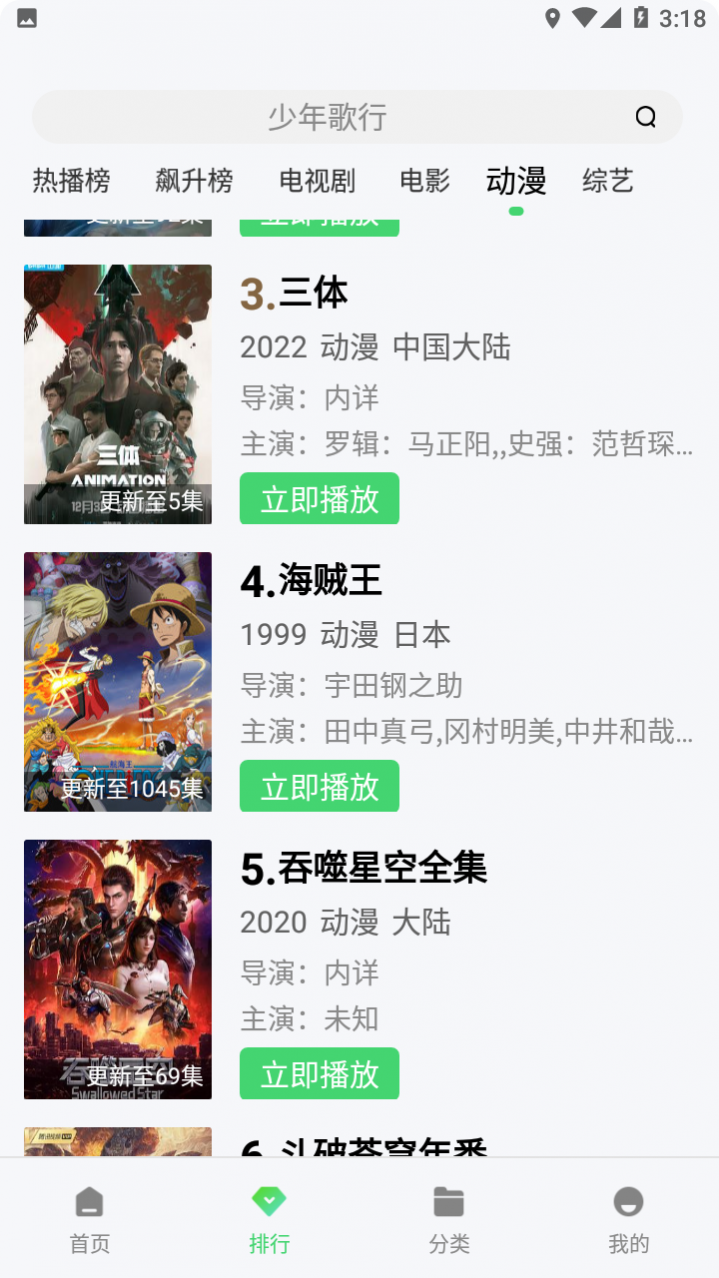Tap the 排行 ranking tab
Image resolution: width=719 pixels, height=1278 pixels.
click(269, 1219)
